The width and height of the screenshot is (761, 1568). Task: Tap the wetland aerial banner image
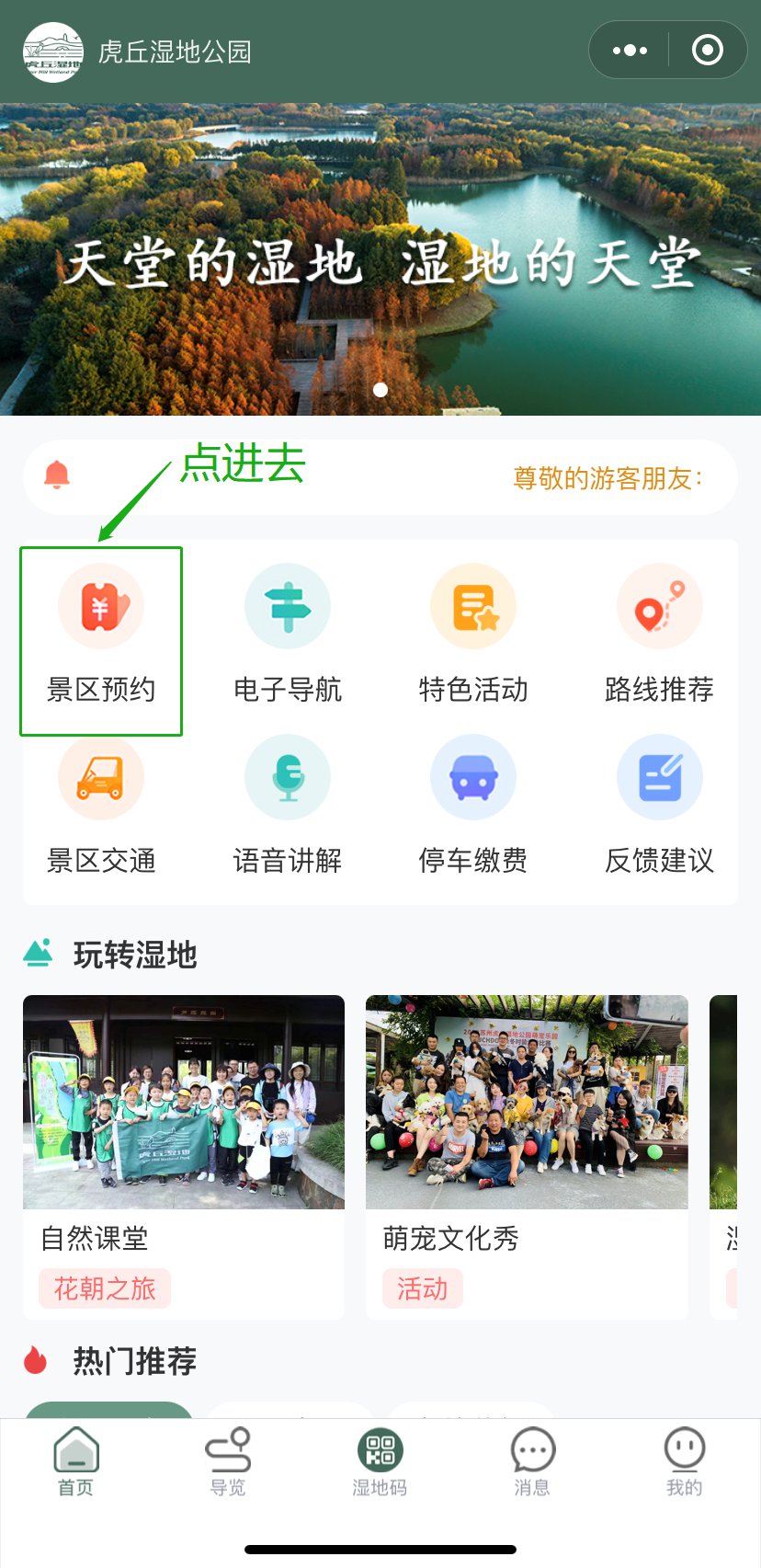coord(380,259)
